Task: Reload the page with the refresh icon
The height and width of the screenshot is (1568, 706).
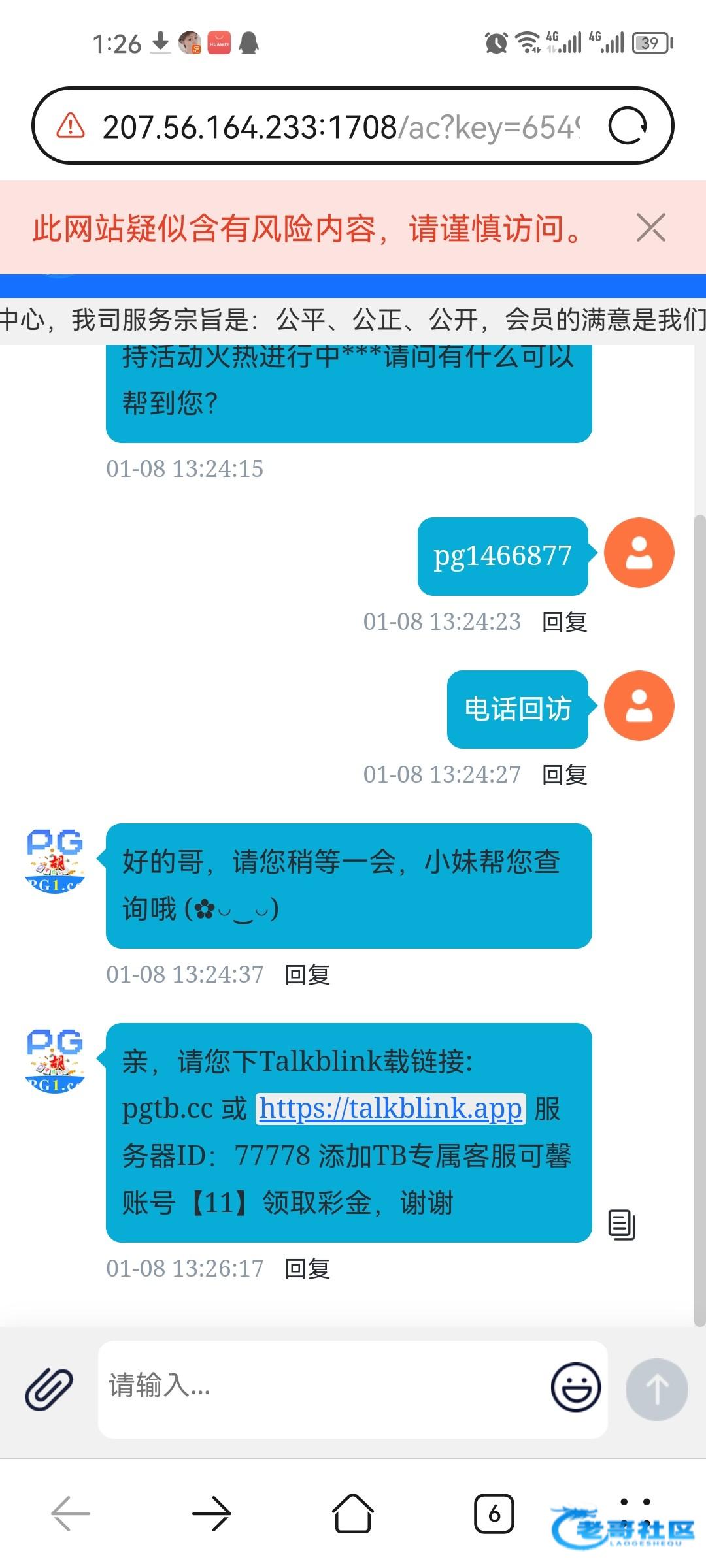Action: pyautogui.click(x=628, y=125)
